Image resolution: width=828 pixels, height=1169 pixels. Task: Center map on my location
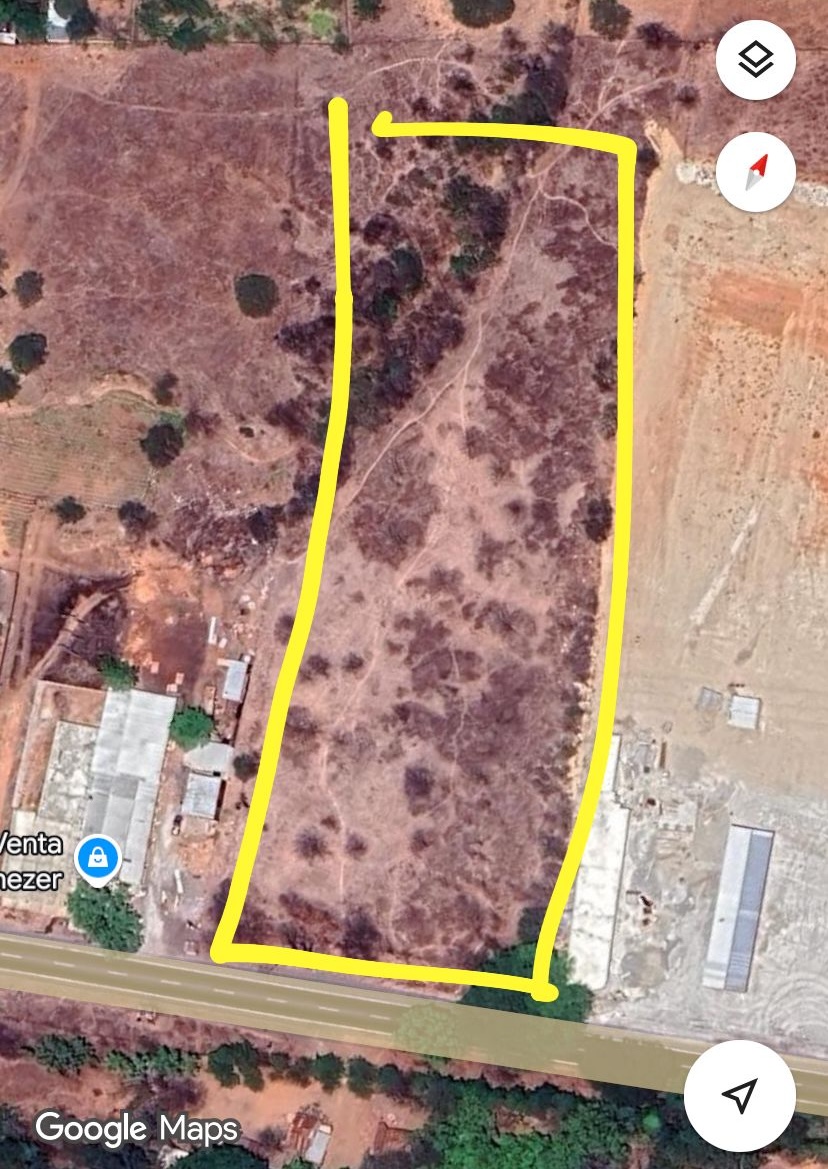739,1095
